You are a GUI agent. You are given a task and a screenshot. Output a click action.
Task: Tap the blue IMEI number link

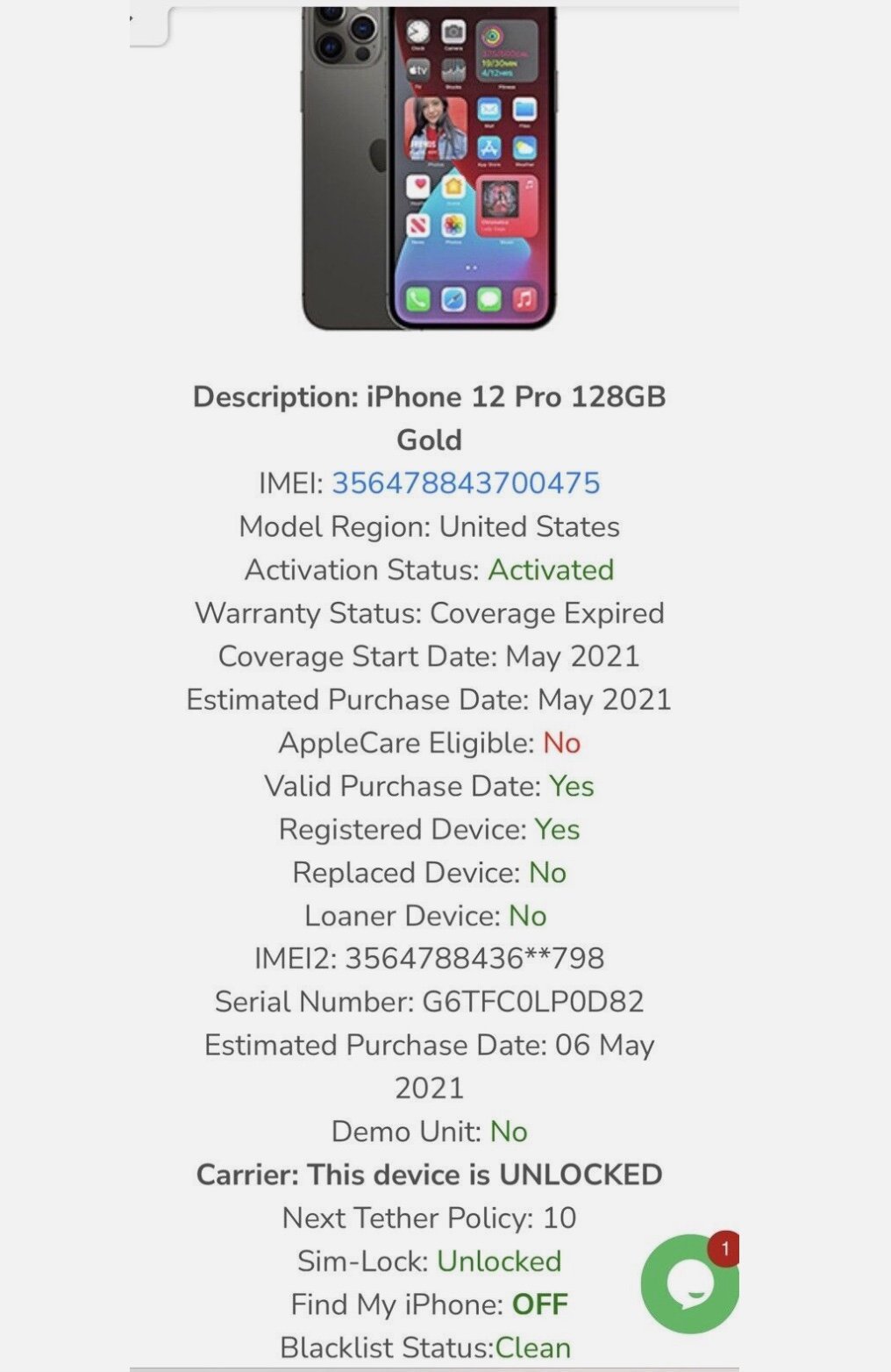click(466, 483)
